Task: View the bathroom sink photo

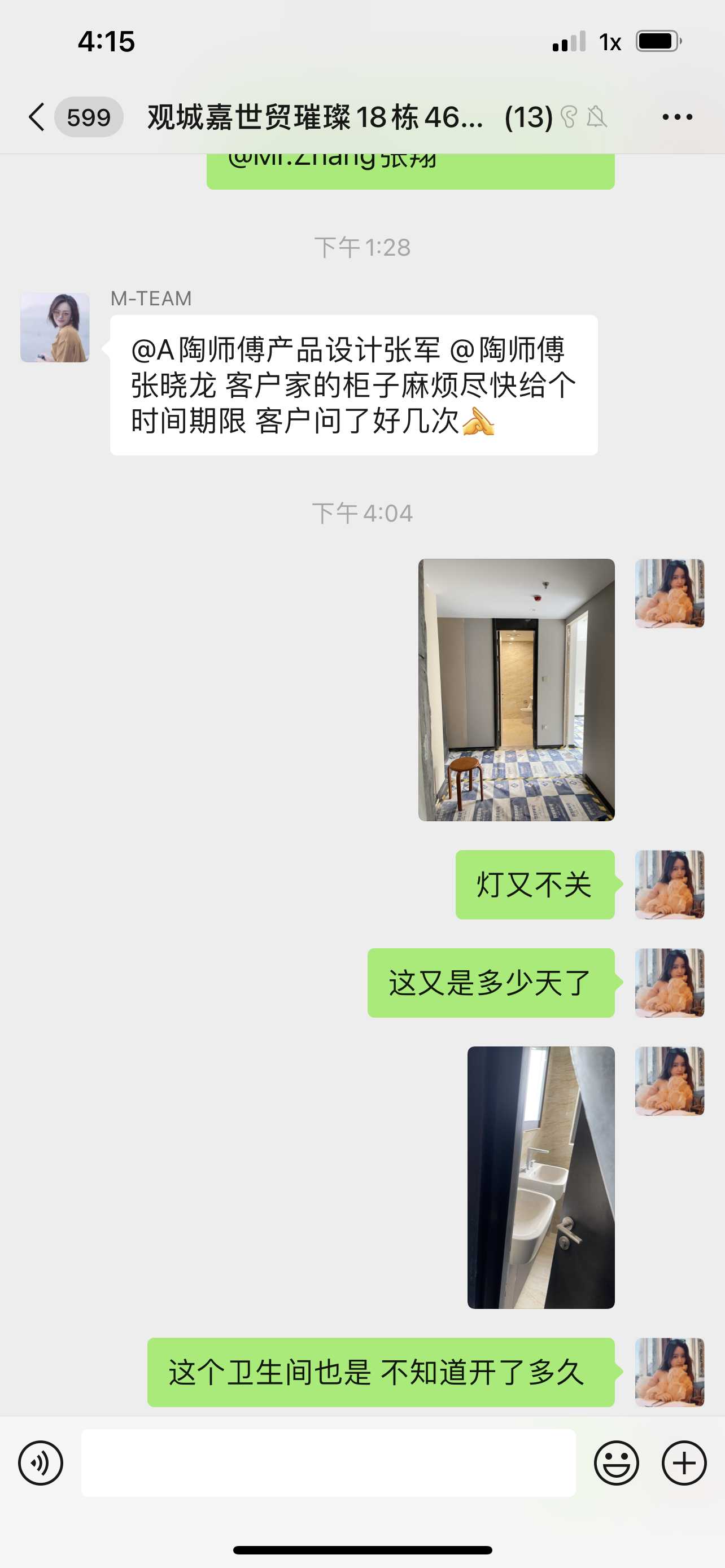Action: 540,1177
